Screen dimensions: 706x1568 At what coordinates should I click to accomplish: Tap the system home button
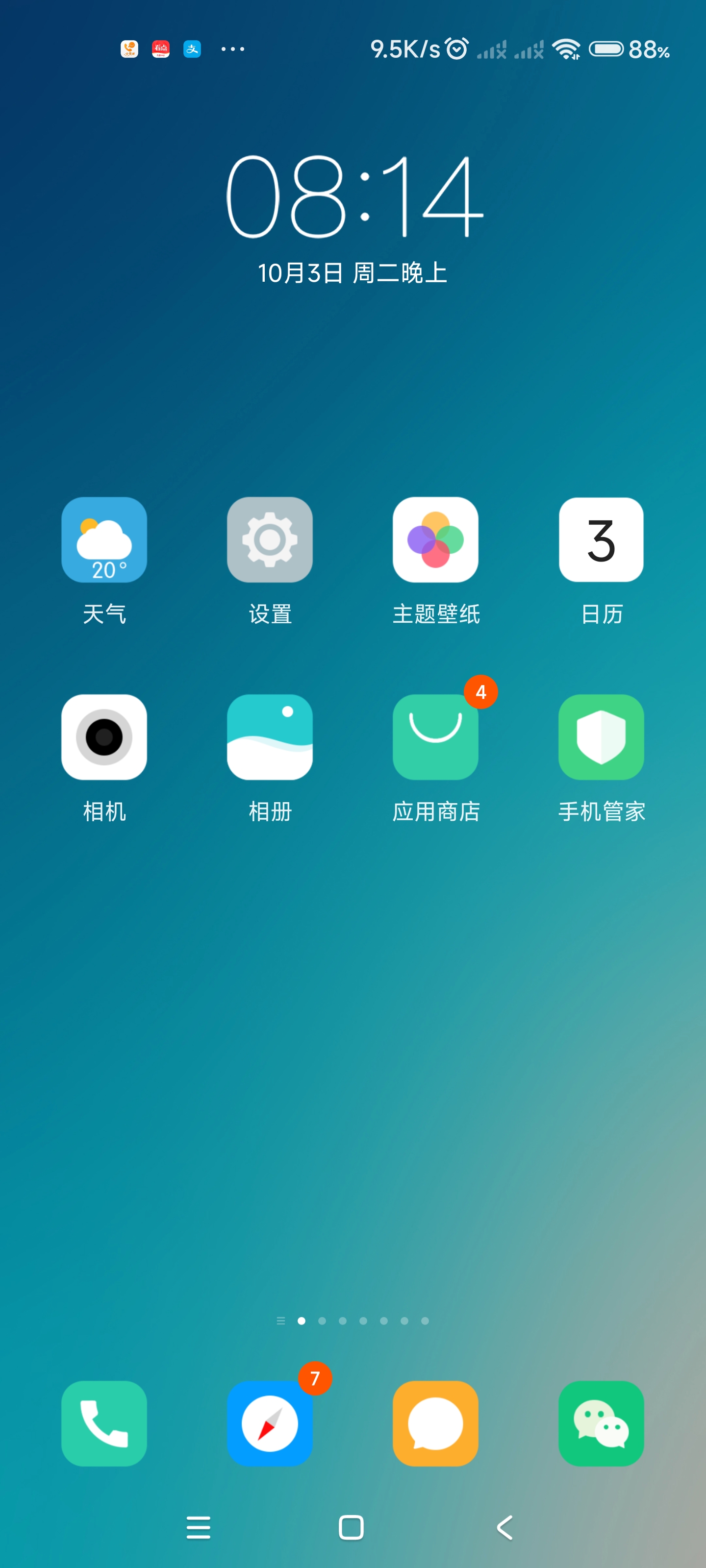(352, 1527)
